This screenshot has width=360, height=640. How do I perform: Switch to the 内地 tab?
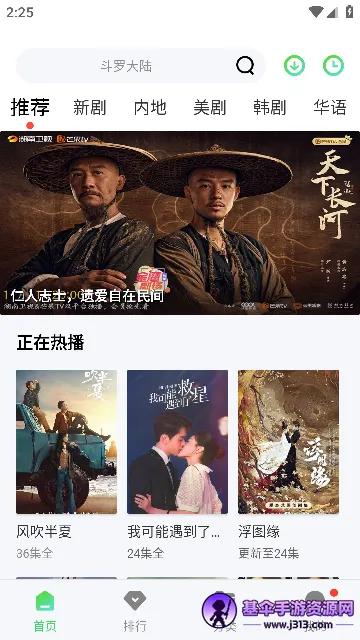[x=150, y=107]
